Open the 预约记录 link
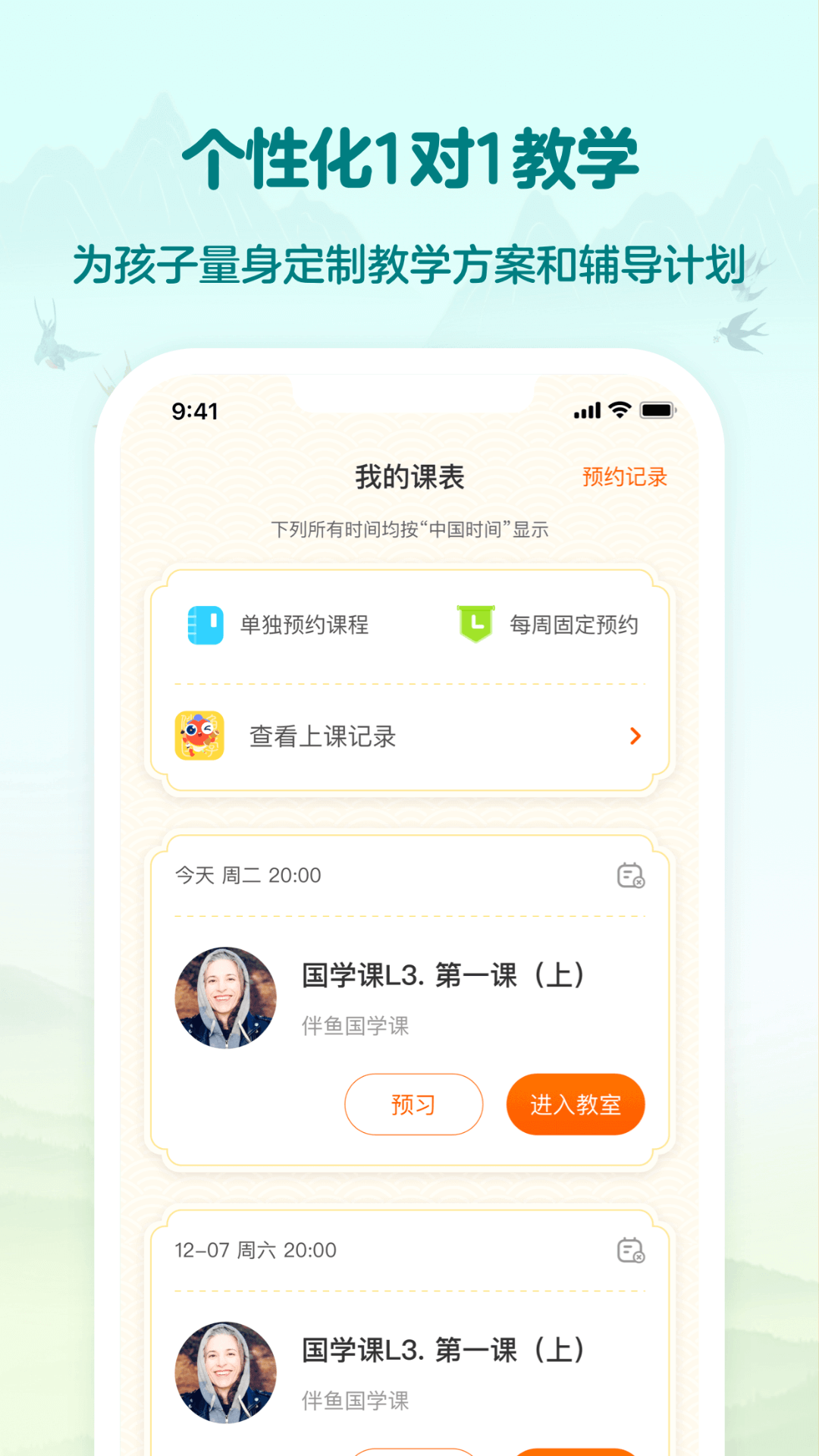Screen dimensions: 819x1456 (x=623, y=476)
